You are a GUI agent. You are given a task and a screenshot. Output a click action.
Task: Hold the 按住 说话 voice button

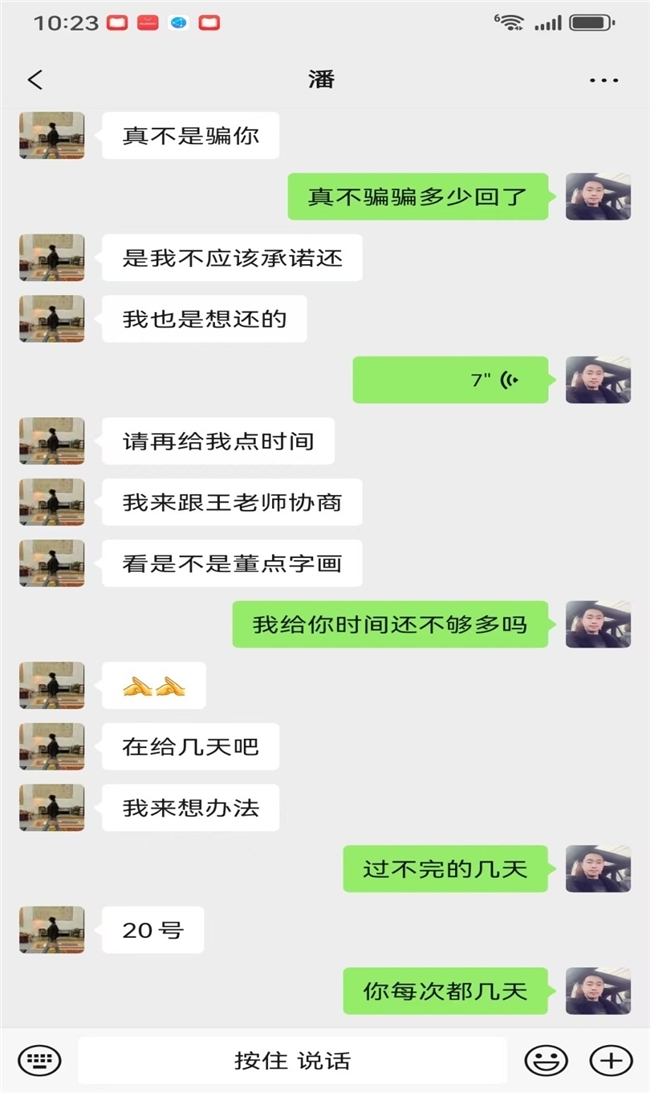click(292, 1060)
